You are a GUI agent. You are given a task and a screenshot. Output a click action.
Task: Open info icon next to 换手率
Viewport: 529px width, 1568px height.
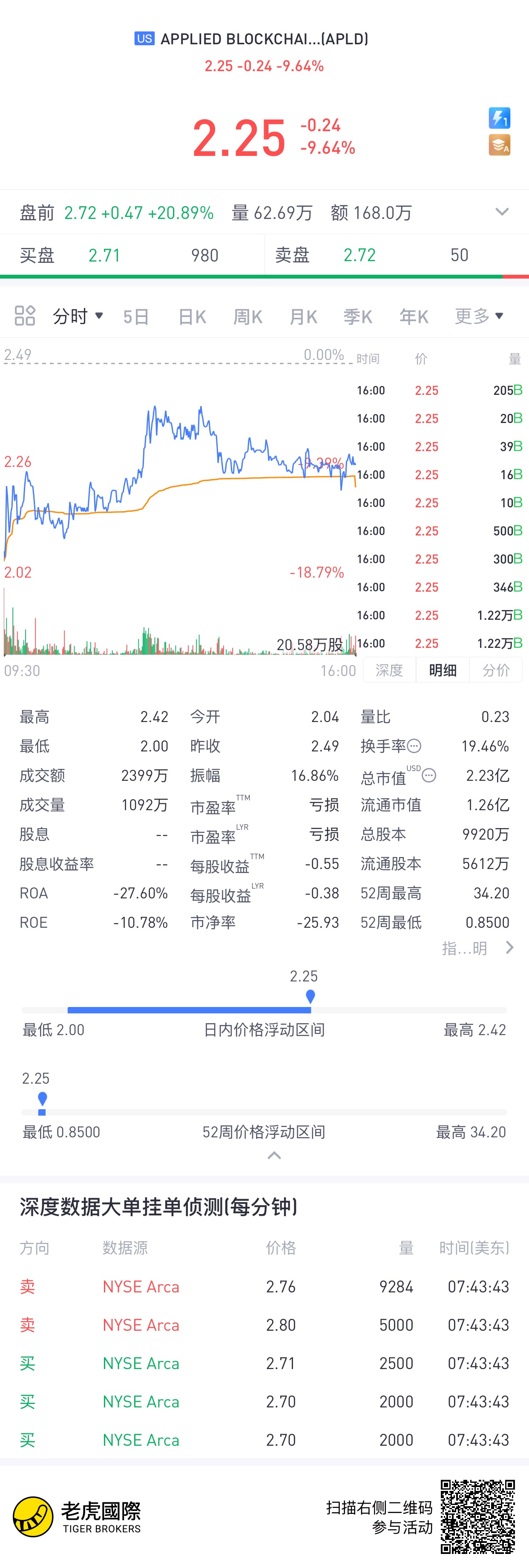(414, 745)
